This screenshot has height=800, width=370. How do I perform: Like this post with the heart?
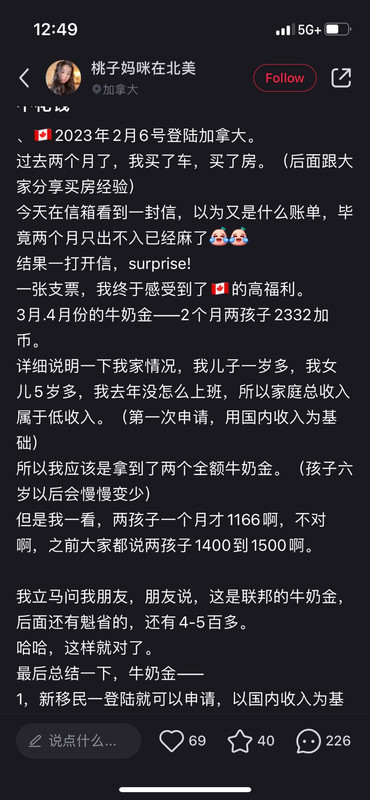(171, 741)
